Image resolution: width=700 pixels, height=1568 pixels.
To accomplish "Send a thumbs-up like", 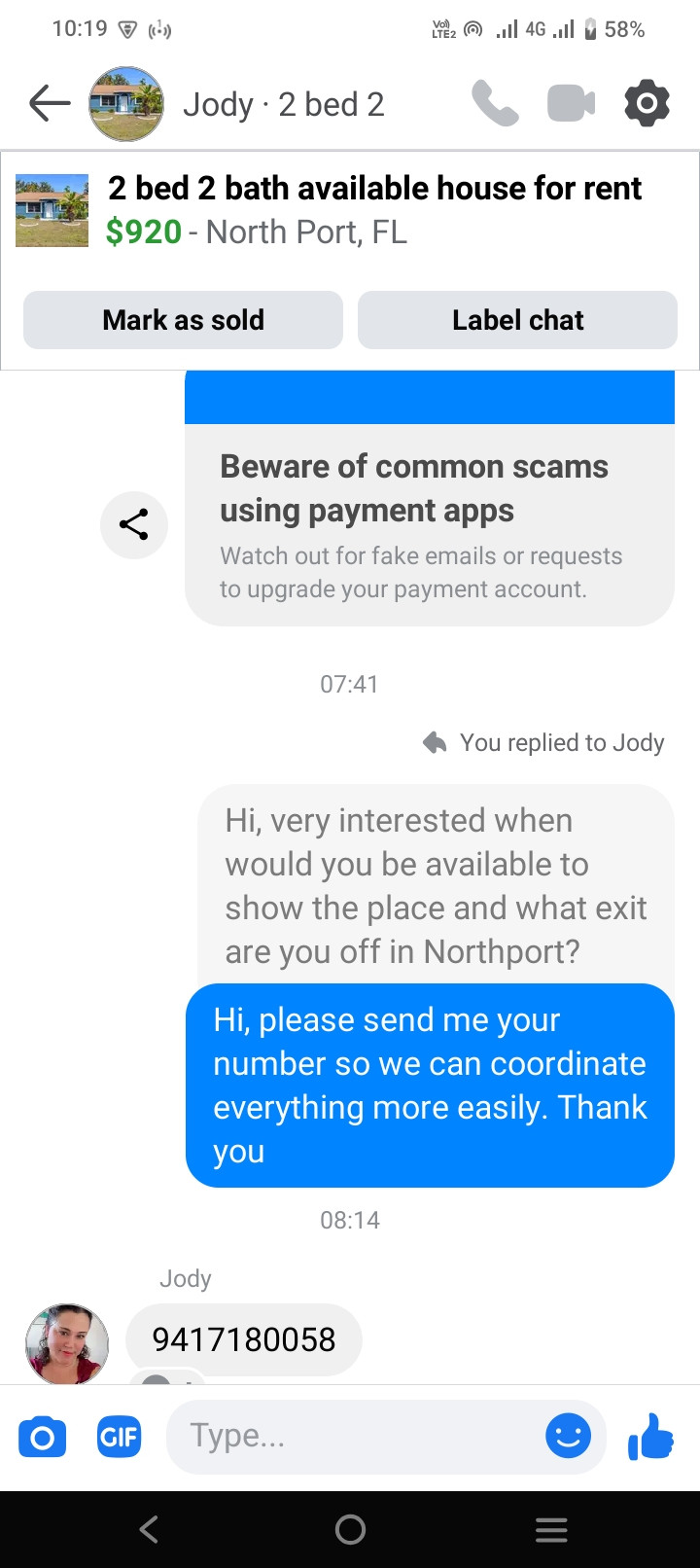I will coord(651,1436).
